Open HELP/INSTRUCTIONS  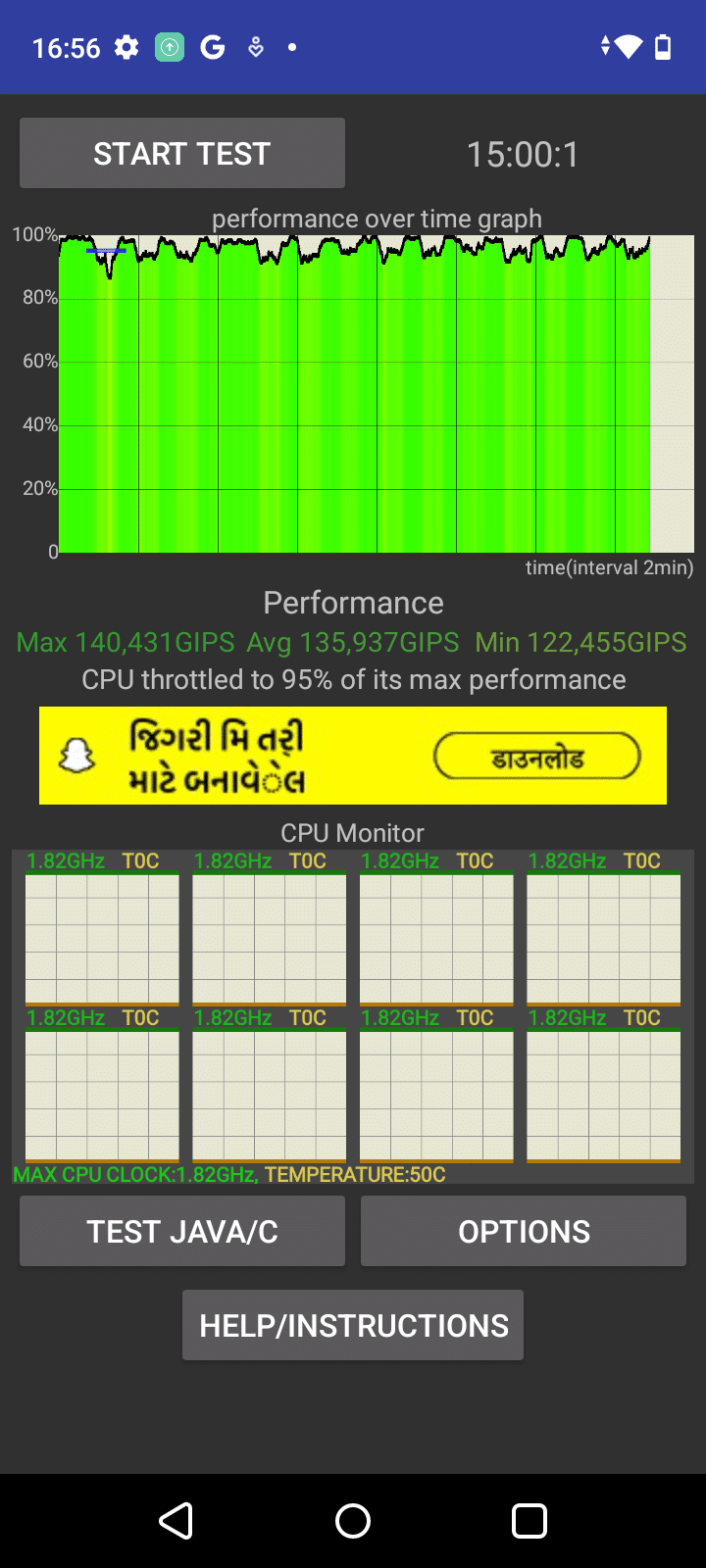[x=353, y=1324]
